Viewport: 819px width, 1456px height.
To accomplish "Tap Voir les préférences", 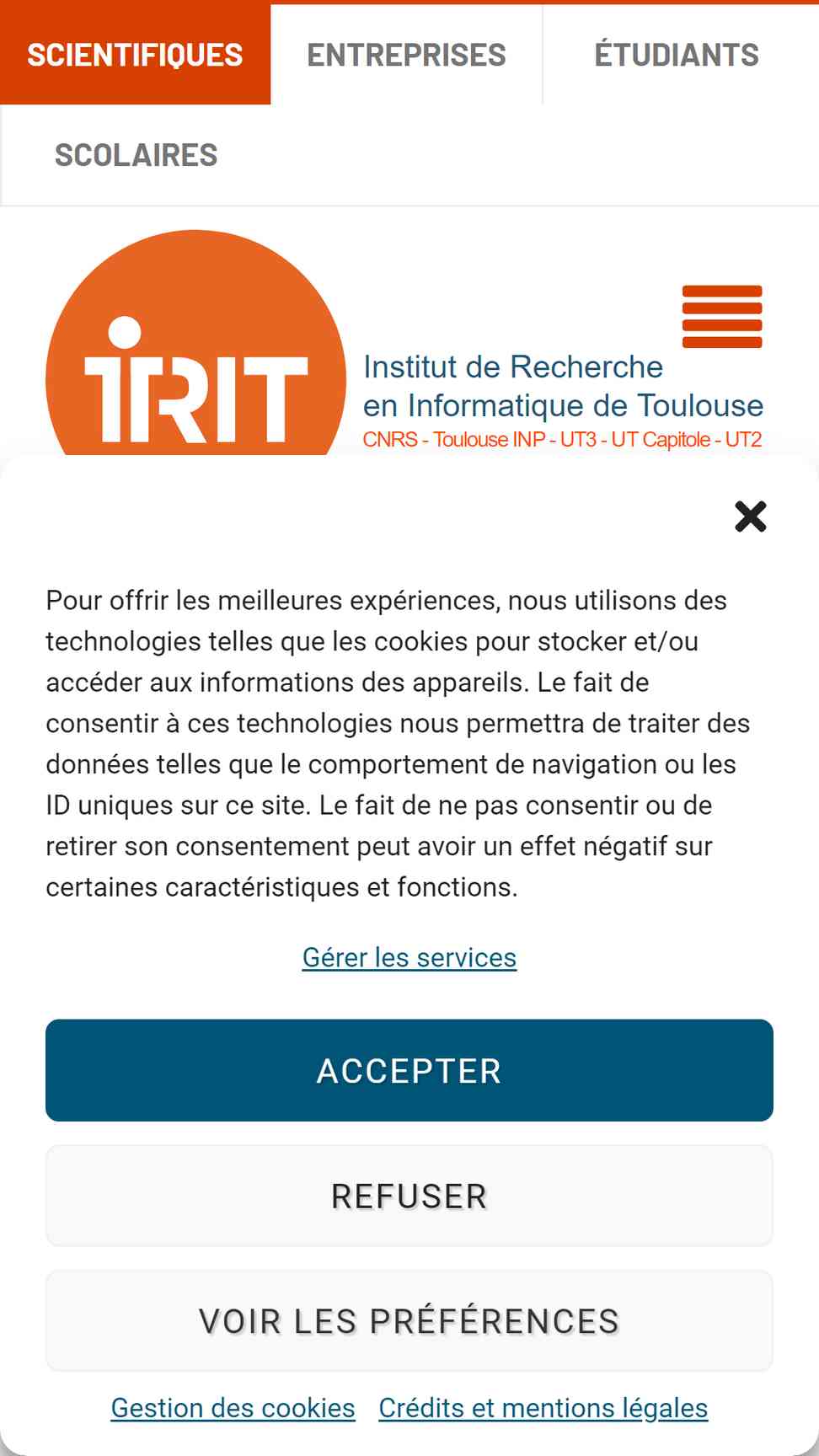I will pos(409,1320).
